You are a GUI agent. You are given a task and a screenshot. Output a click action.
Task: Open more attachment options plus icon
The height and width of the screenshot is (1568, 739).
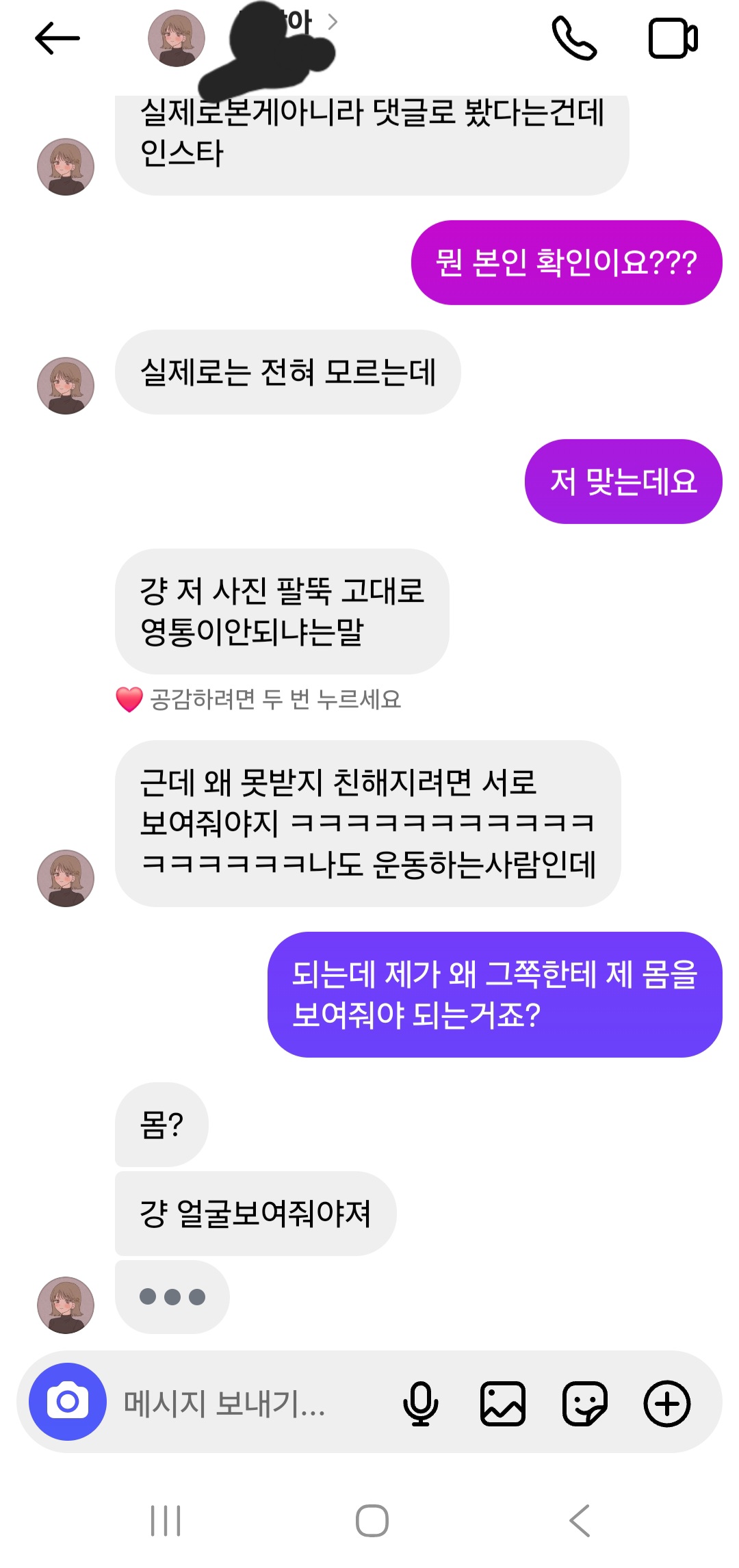click(667, 1403)
